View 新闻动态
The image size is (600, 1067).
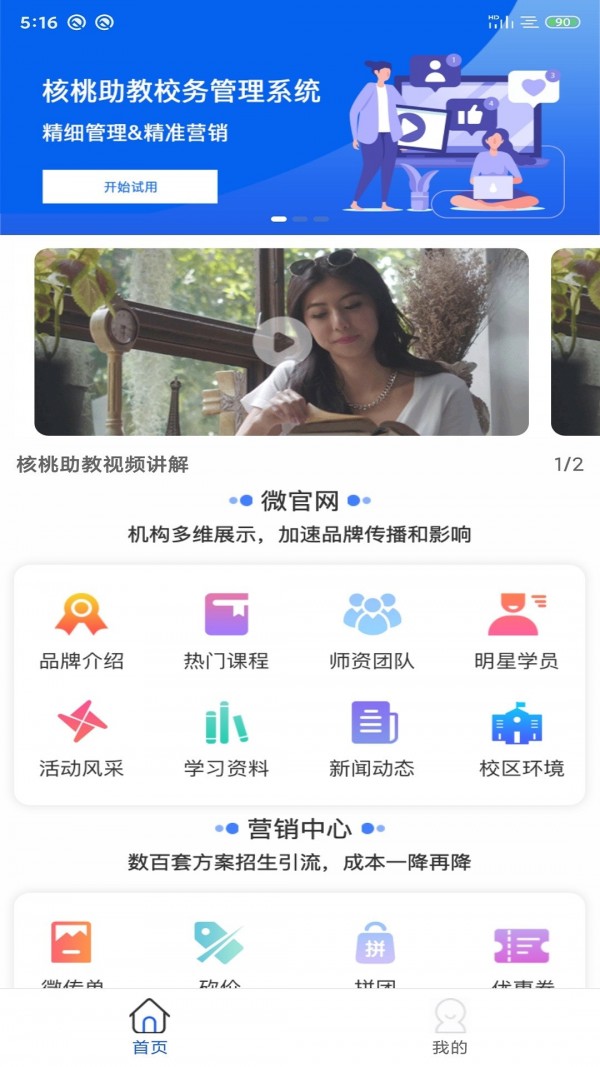(372, 738)
